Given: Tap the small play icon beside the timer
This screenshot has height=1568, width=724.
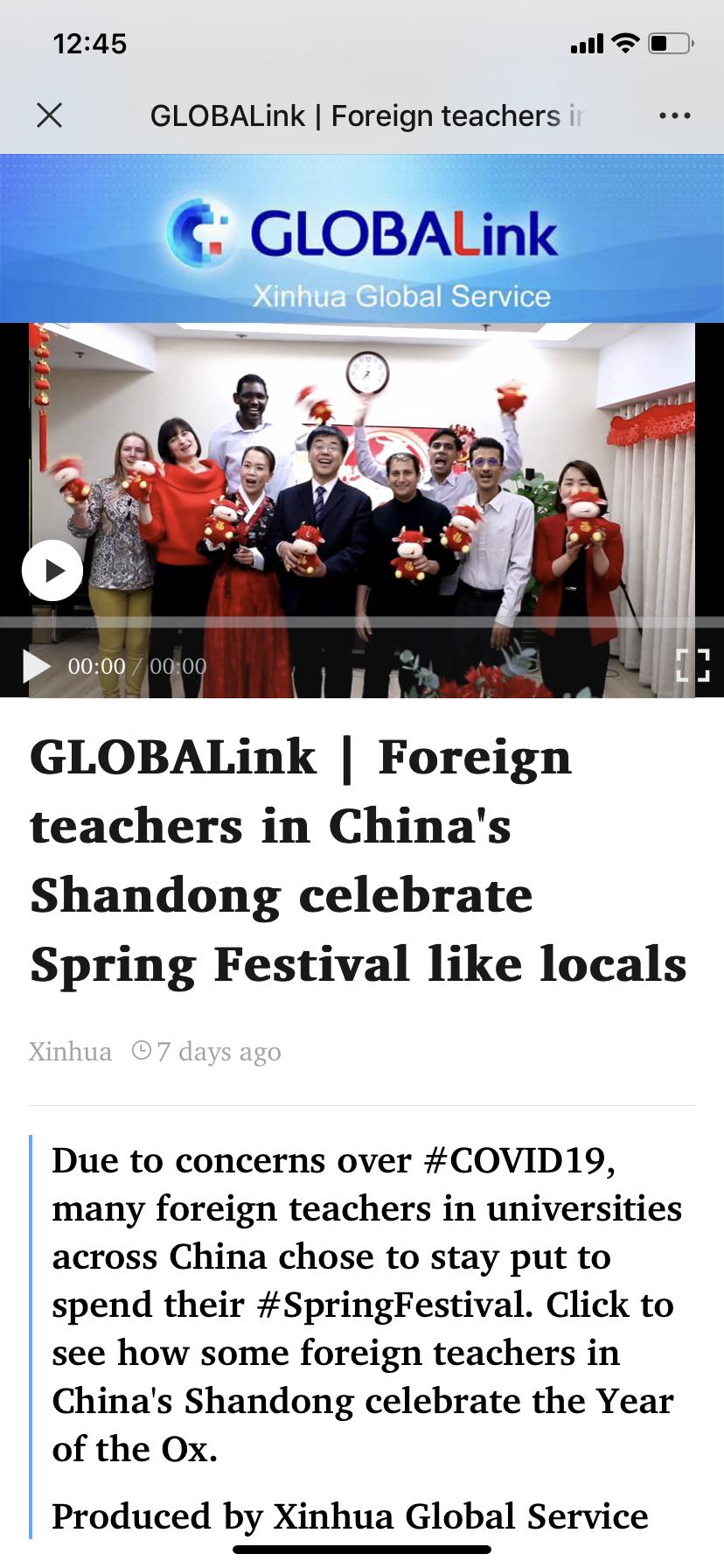Looking at the screenshot, I should point(36,666).
